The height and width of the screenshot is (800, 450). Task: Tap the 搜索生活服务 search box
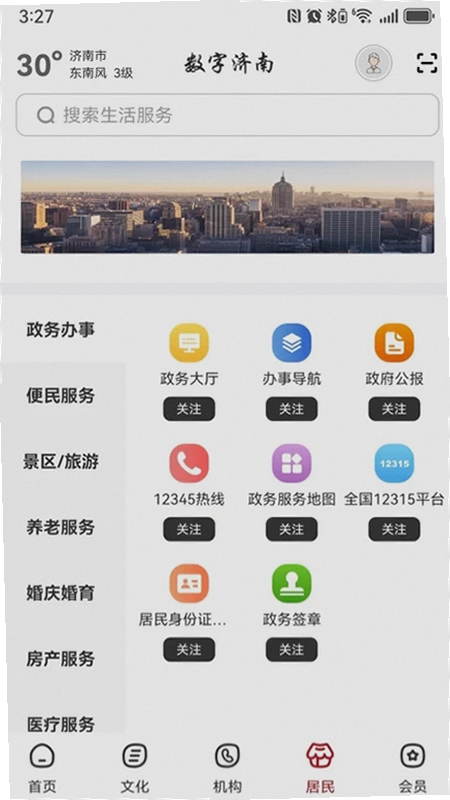pos(228,115)
